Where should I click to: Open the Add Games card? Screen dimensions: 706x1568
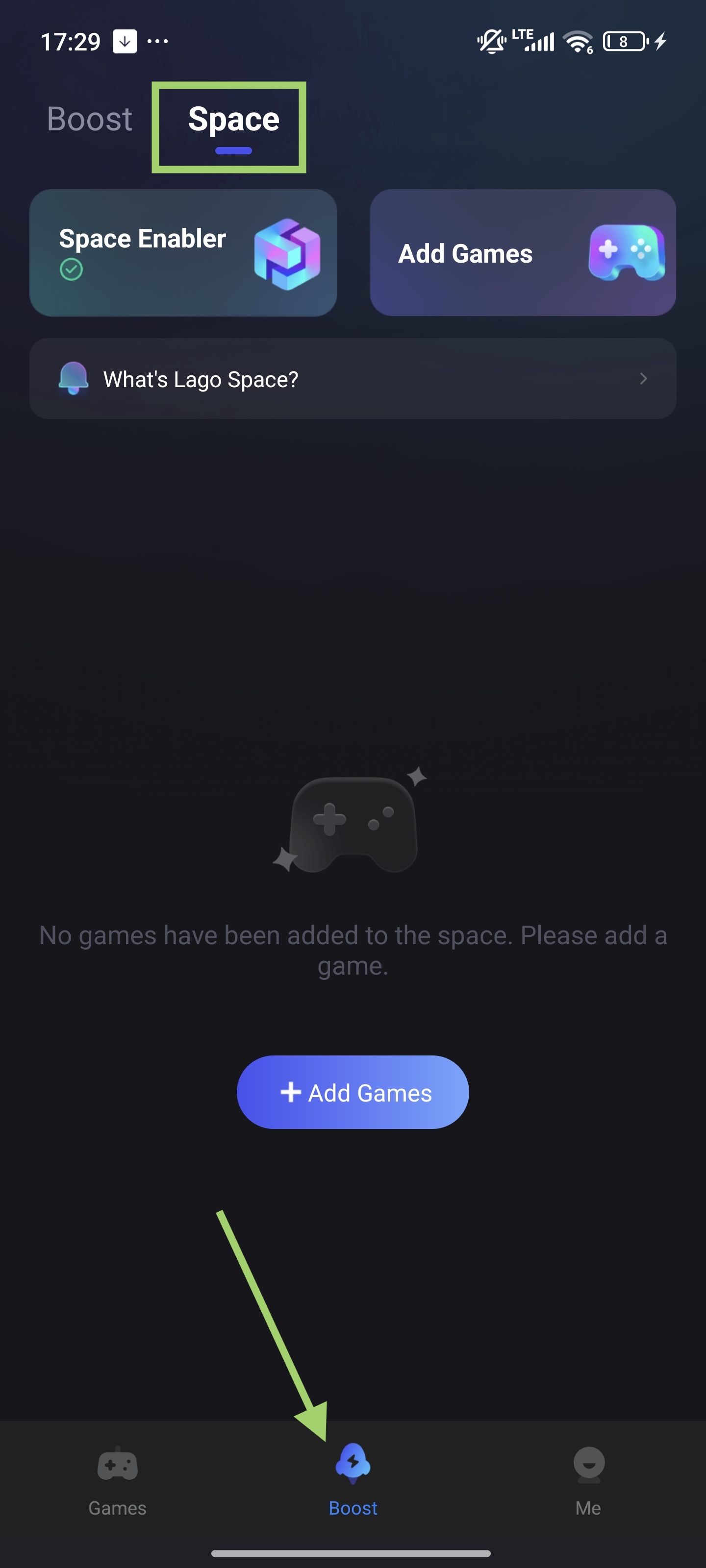click(522, 253)
